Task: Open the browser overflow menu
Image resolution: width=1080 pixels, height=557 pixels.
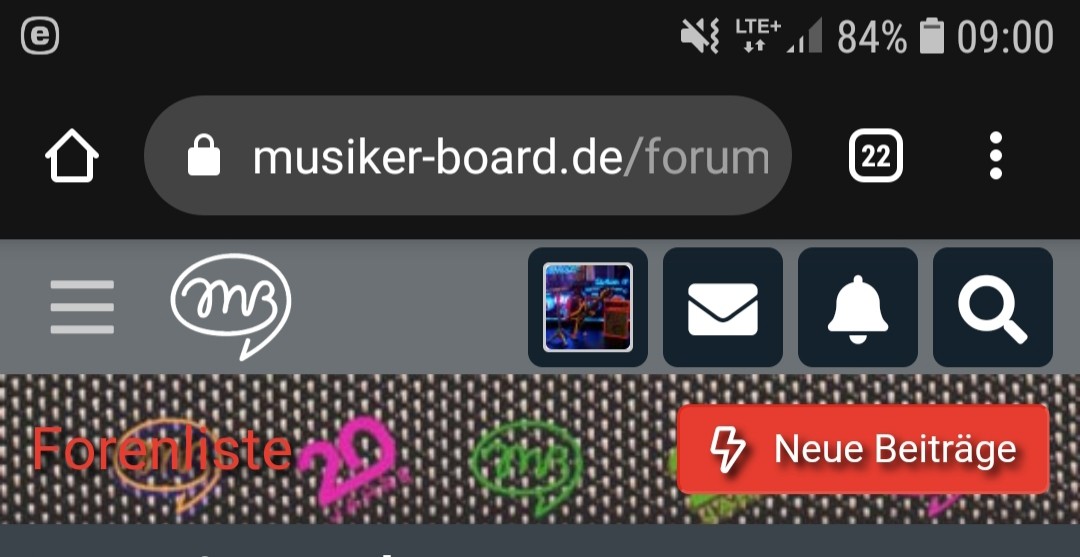Action: pyautogui.click(x=994, y=157)
